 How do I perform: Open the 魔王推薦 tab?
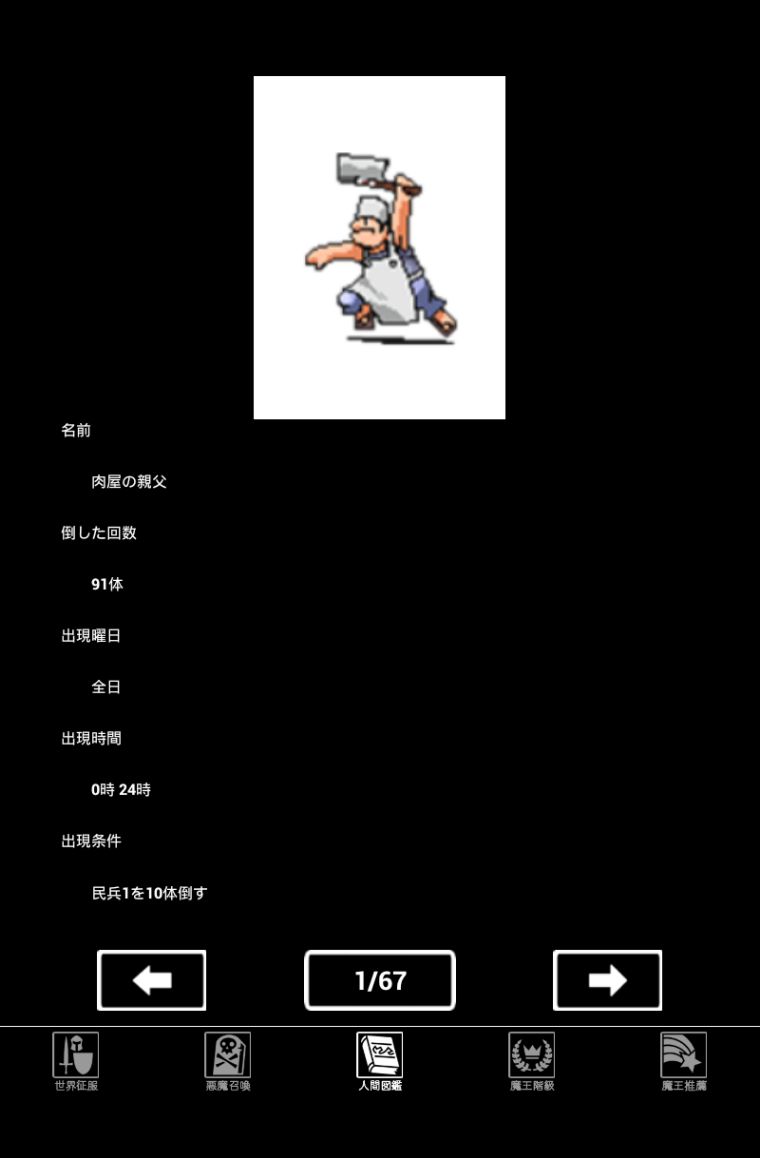pyautogui.click(x=684, y=1062)
